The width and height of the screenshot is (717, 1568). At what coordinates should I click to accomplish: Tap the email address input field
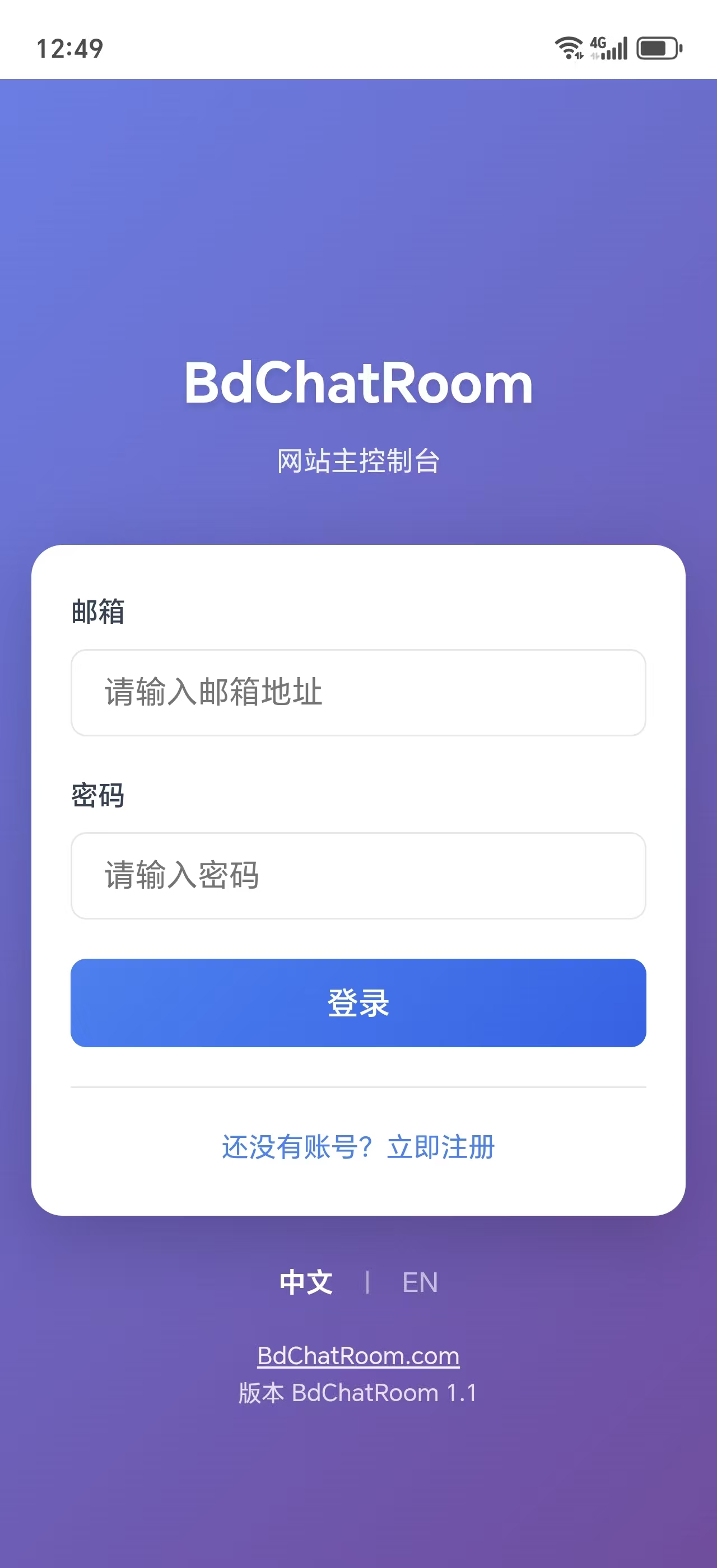(358, 693)
